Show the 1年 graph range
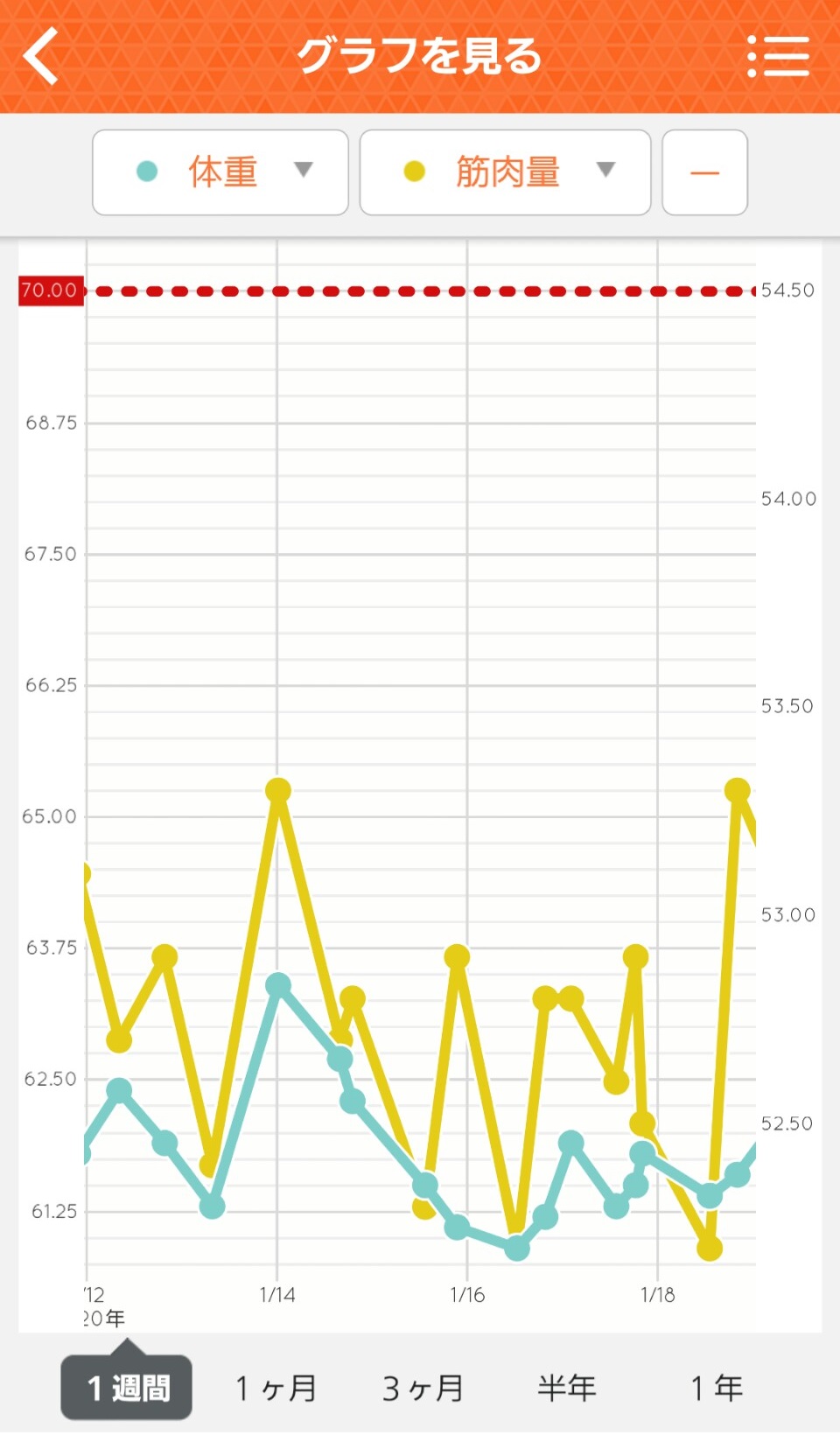Screen dimensions: 840x1435 [717, 1388]
